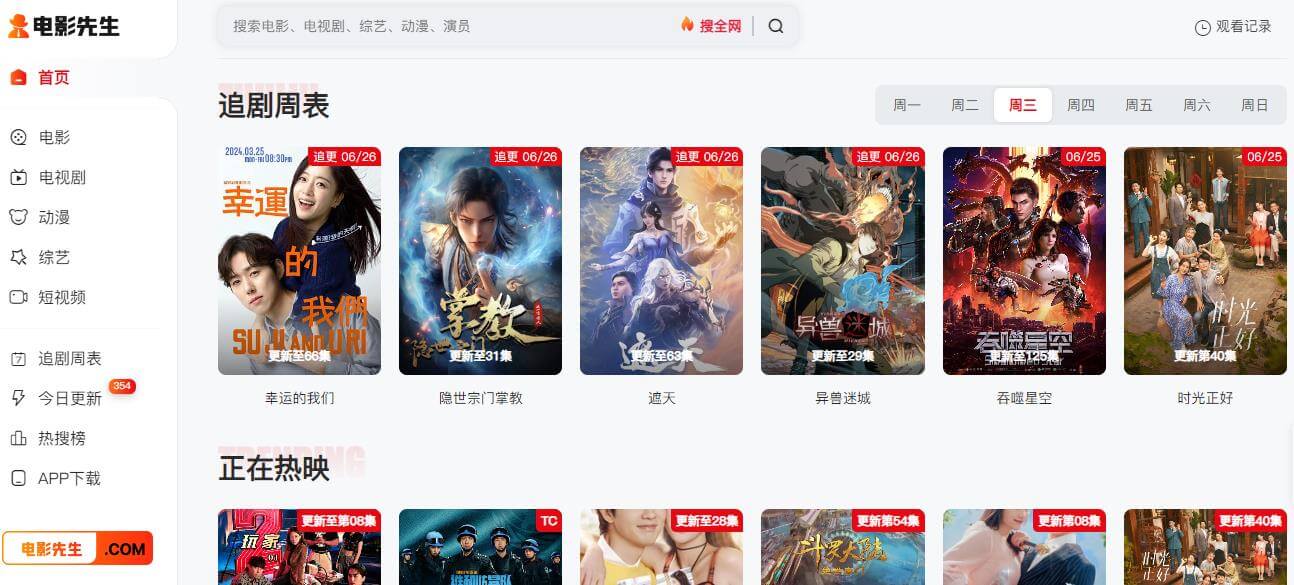This screenshot has width=1294, height=585.
Task: Tap the search box for movies and shows
Action: (440, 26)
